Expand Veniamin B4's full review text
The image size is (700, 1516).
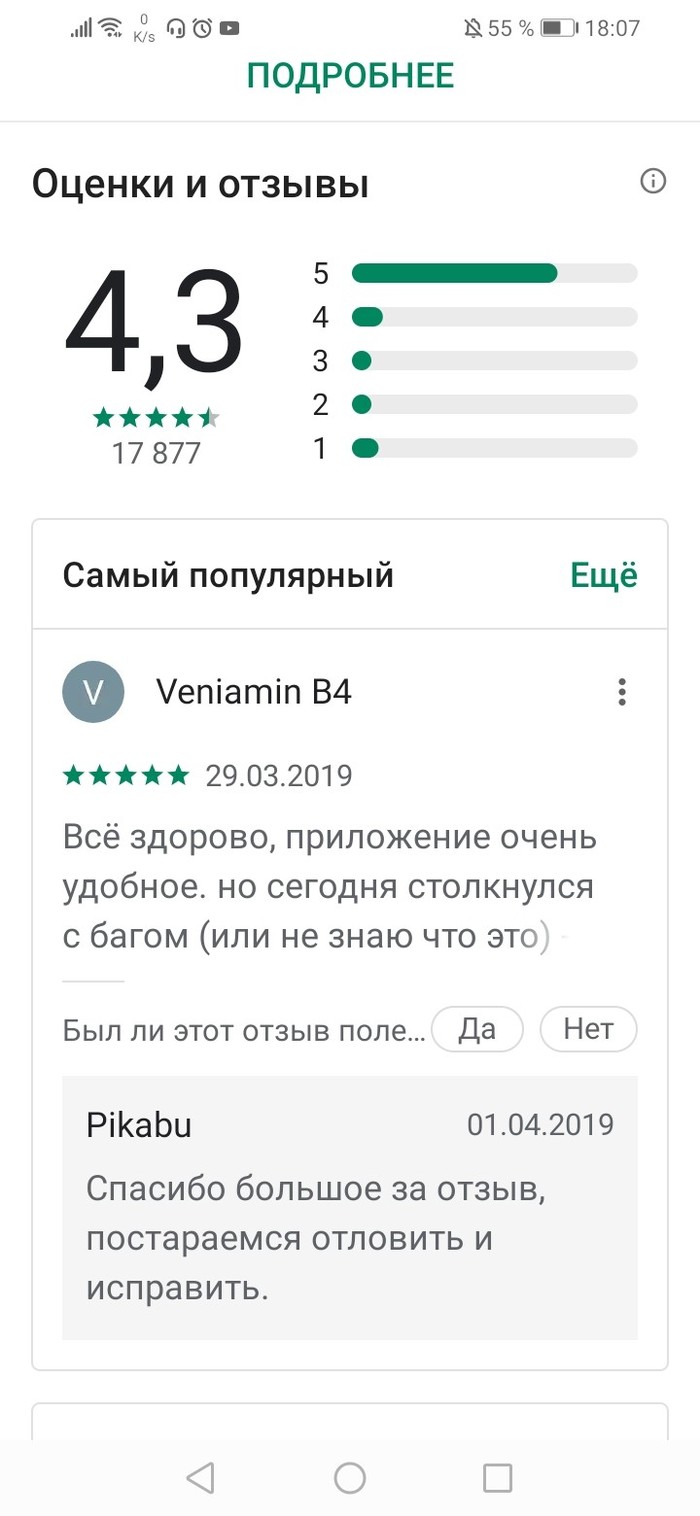click(x=330, y=887)
